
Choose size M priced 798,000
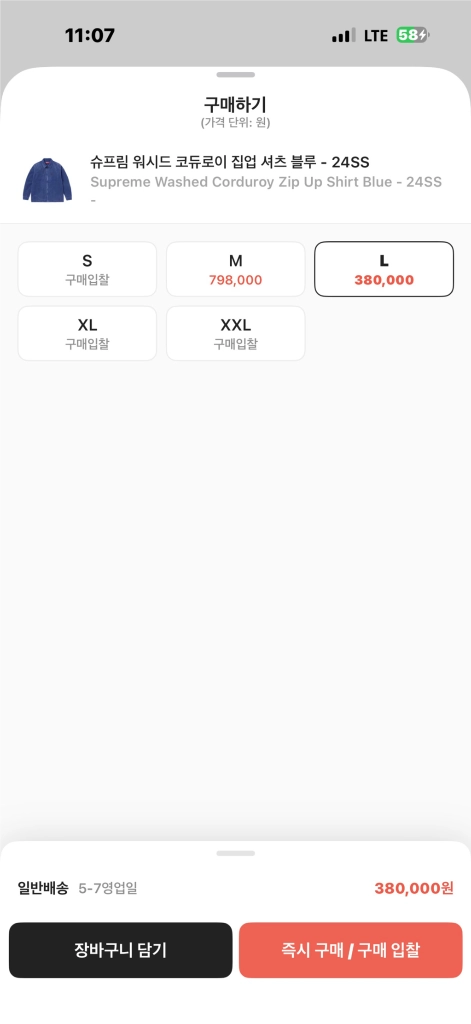tap(235, 269)
